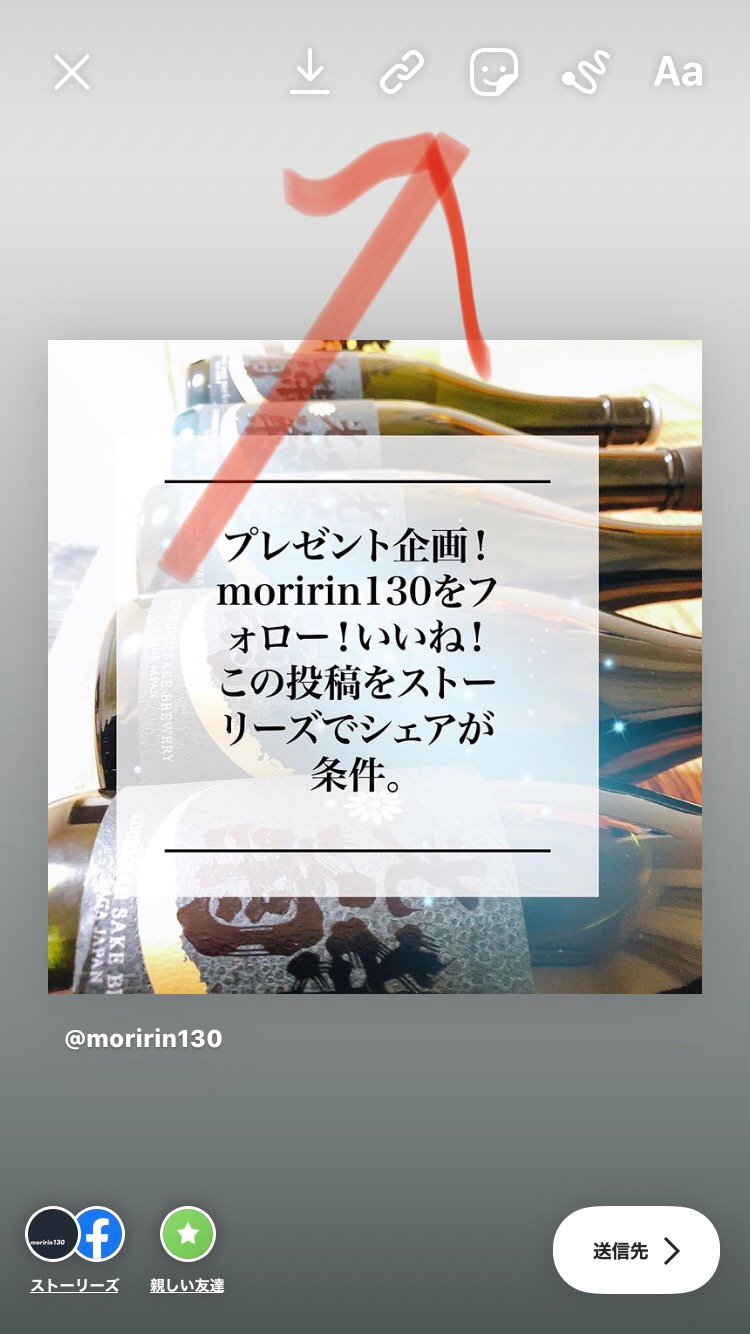This screenshot has width=750, height=1334.
Task: Share to 親しい友達 only
Action: 188,1249
